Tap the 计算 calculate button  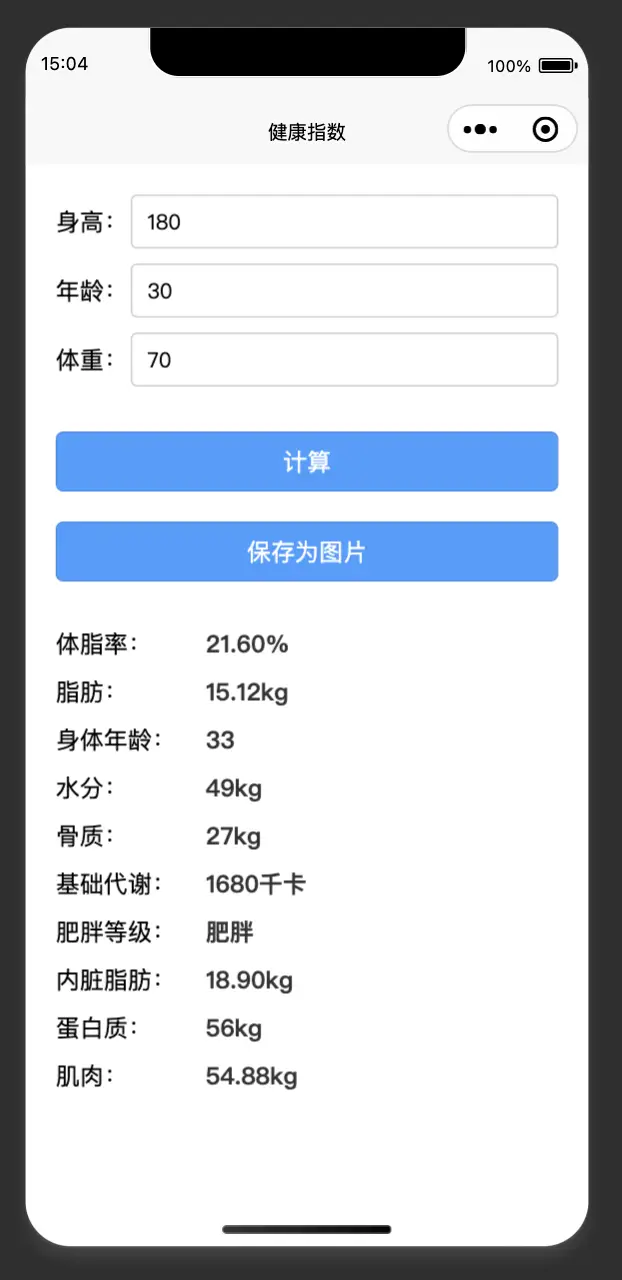pos(307,462)
